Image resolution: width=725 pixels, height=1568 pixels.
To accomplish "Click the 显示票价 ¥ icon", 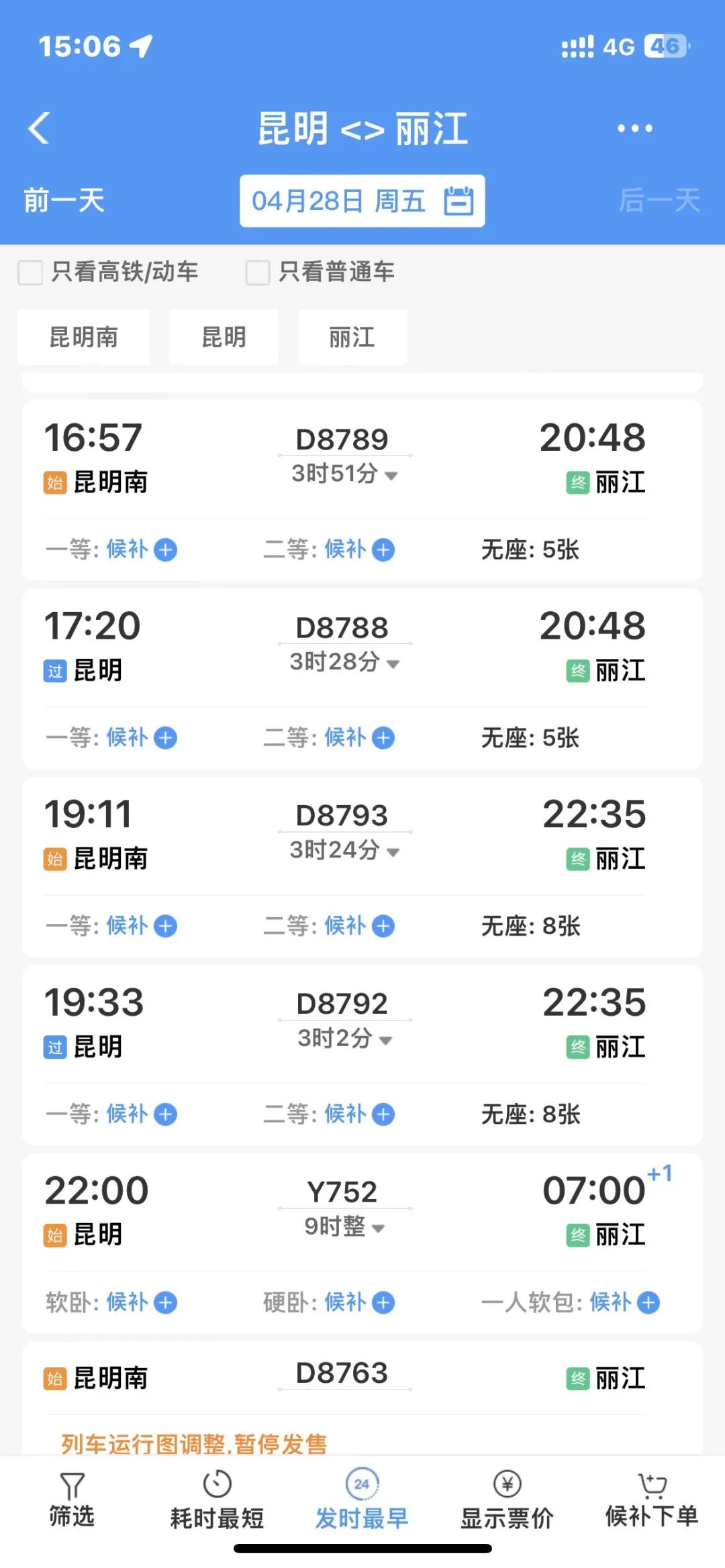I will coord(507,1484).
